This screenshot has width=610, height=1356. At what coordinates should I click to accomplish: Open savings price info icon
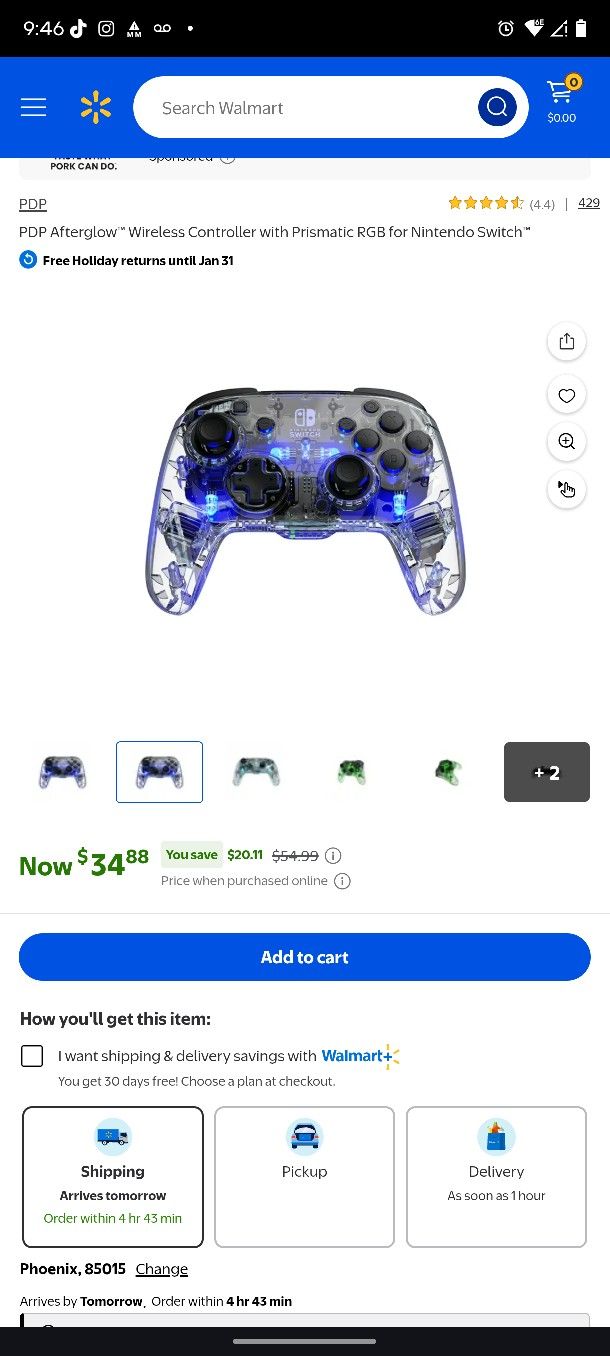[x=334, y=856]
